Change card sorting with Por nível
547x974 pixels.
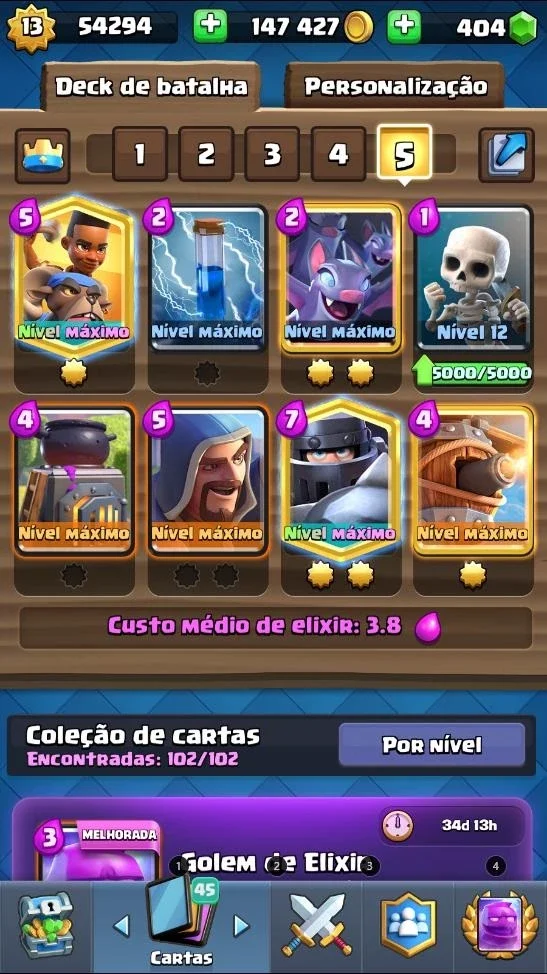point(432,745)
